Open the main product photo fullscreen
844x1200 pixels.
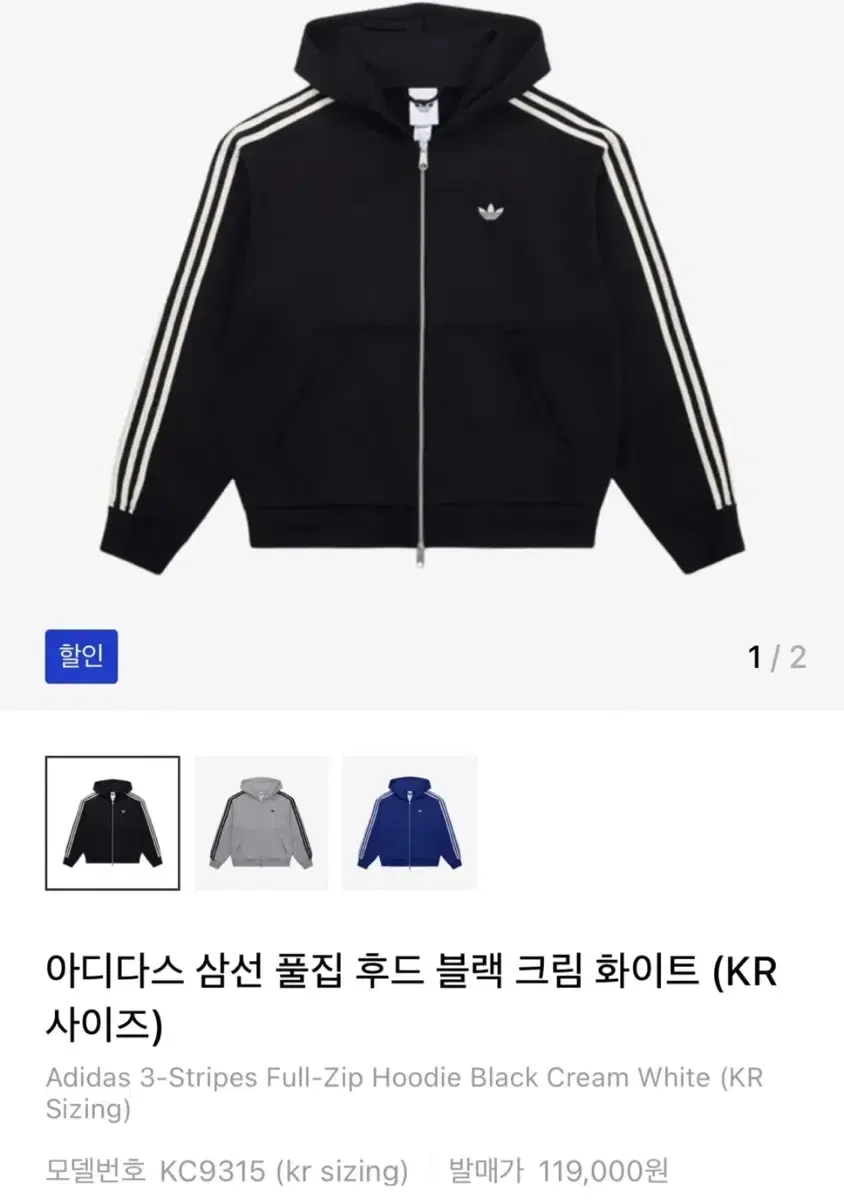(x=422, y=300)
